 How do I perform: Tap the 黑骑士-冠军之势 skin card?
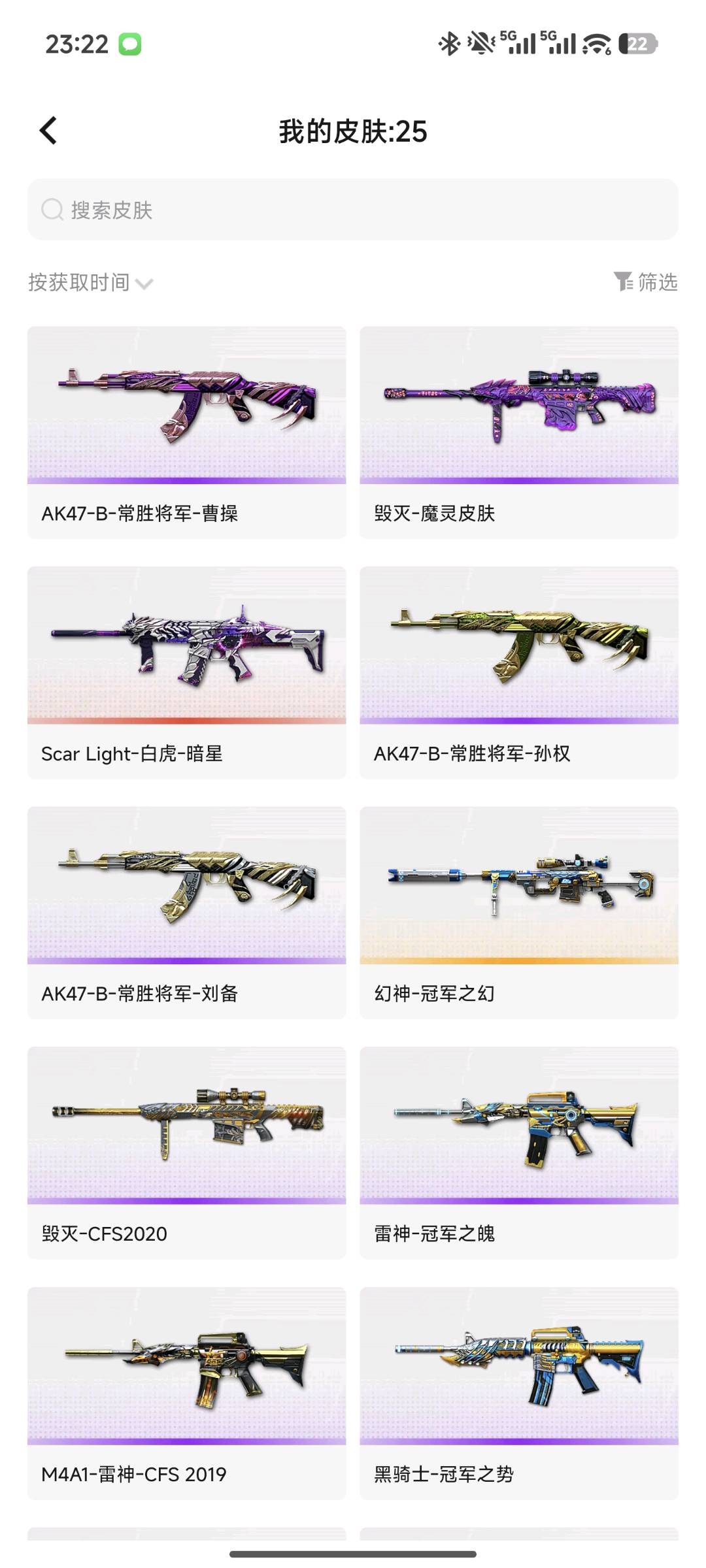[x=519, y=1394]
